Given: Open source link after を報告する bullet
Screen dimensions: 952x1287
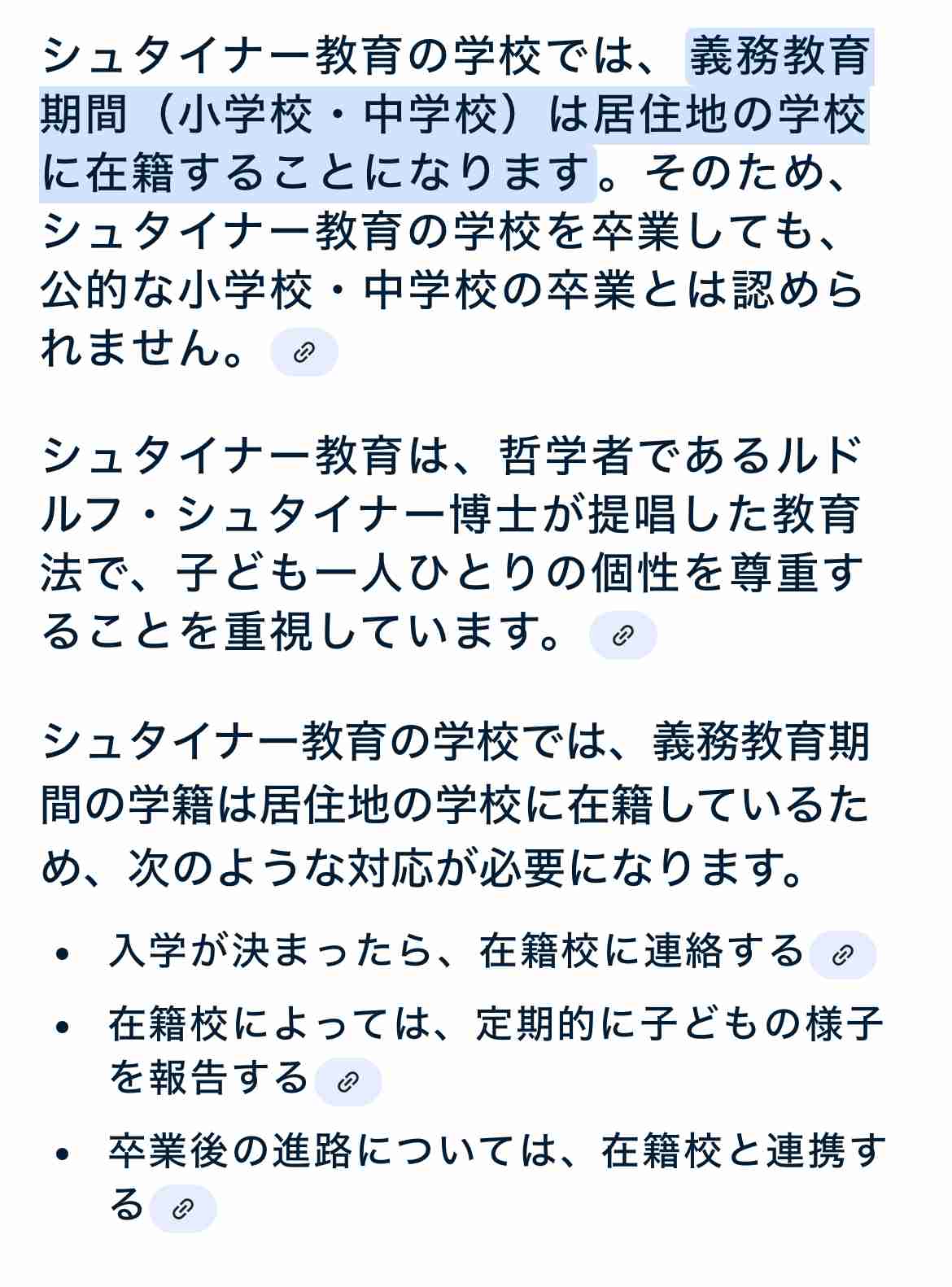Looking at the screenshot, I should coord(347,1082).
